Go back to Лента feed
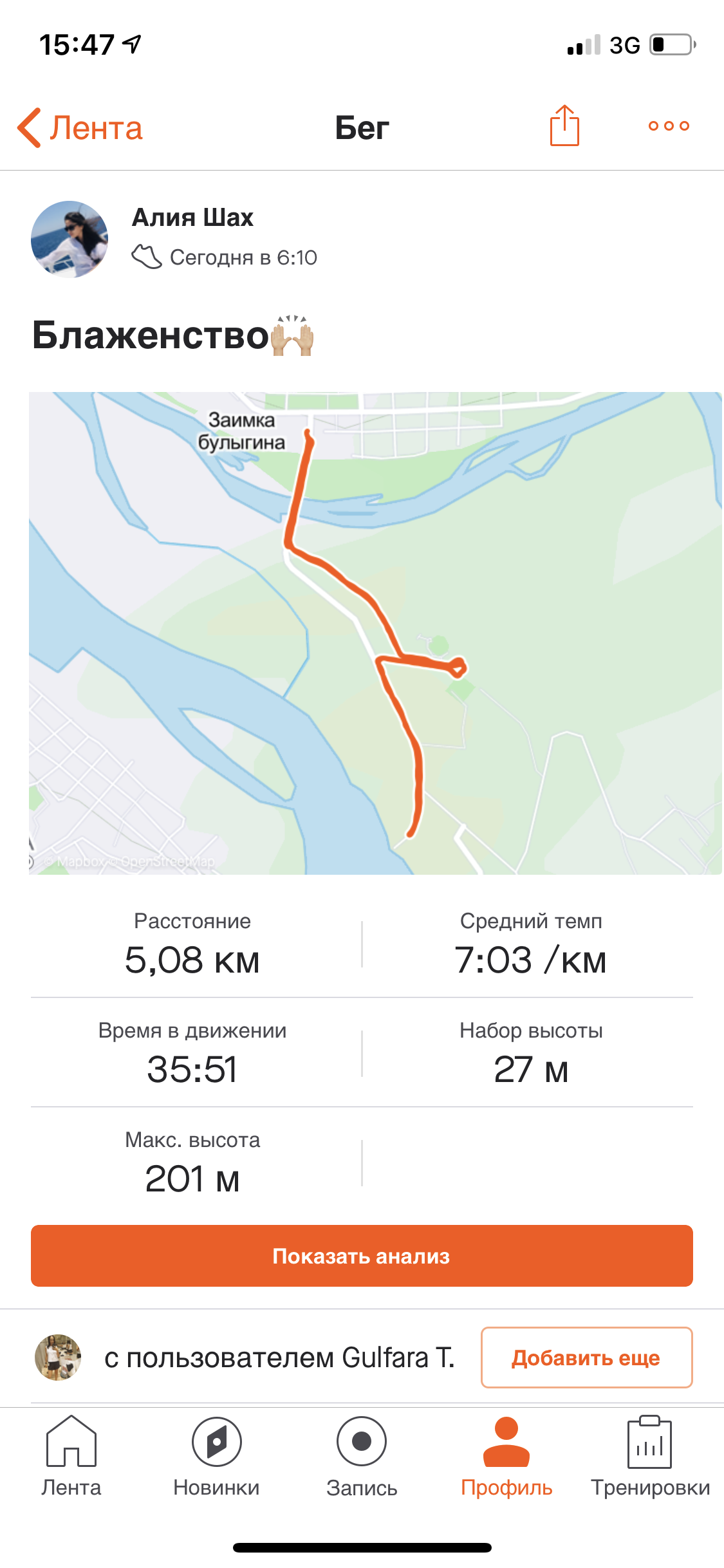Image resolution: width=724 pixels, height=1568 pixels. [80, 127]
